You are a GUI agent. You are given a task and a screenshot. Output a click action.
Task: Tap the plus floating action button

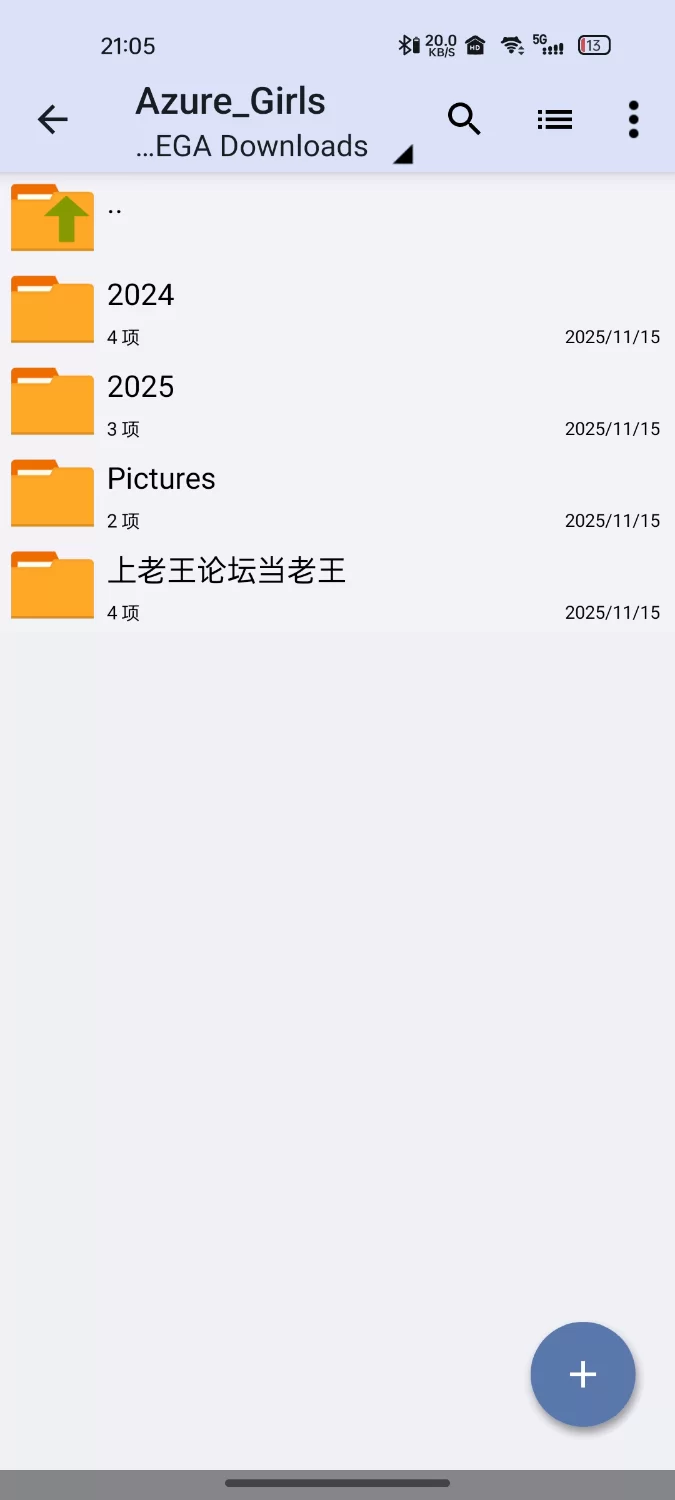pyautogui.click(x=582, y=1374)
